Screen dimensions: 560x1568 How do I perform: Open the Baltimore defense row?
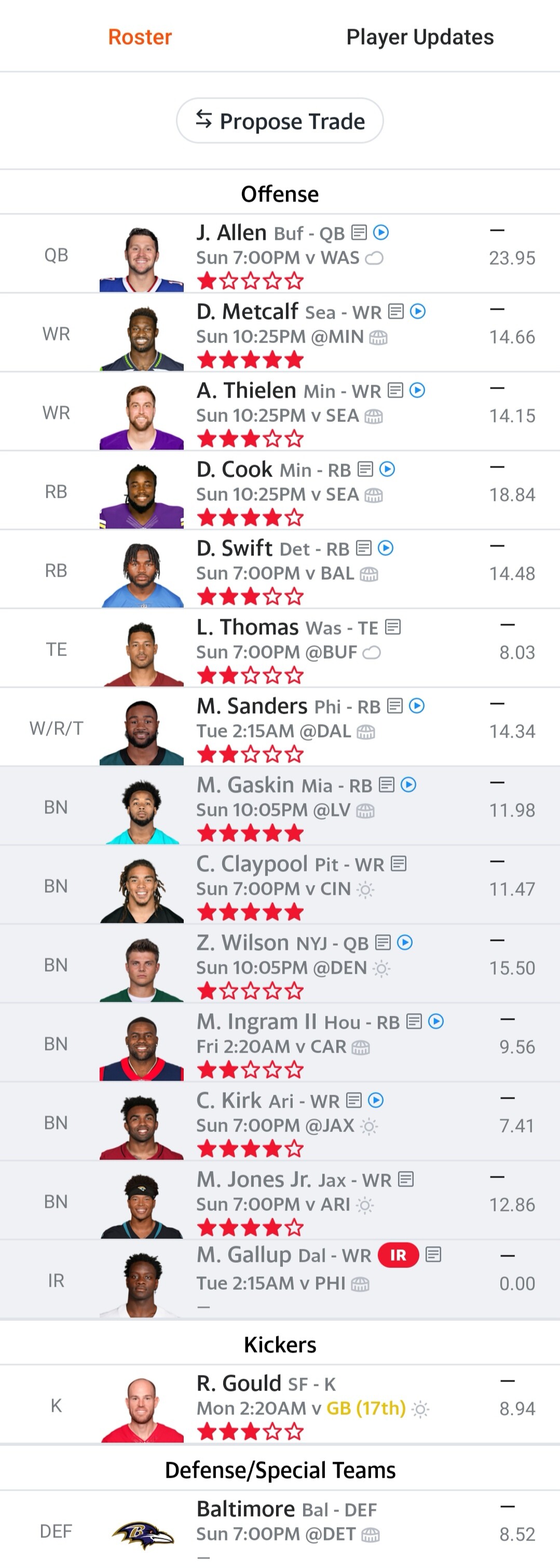[x=245, y=1509]
